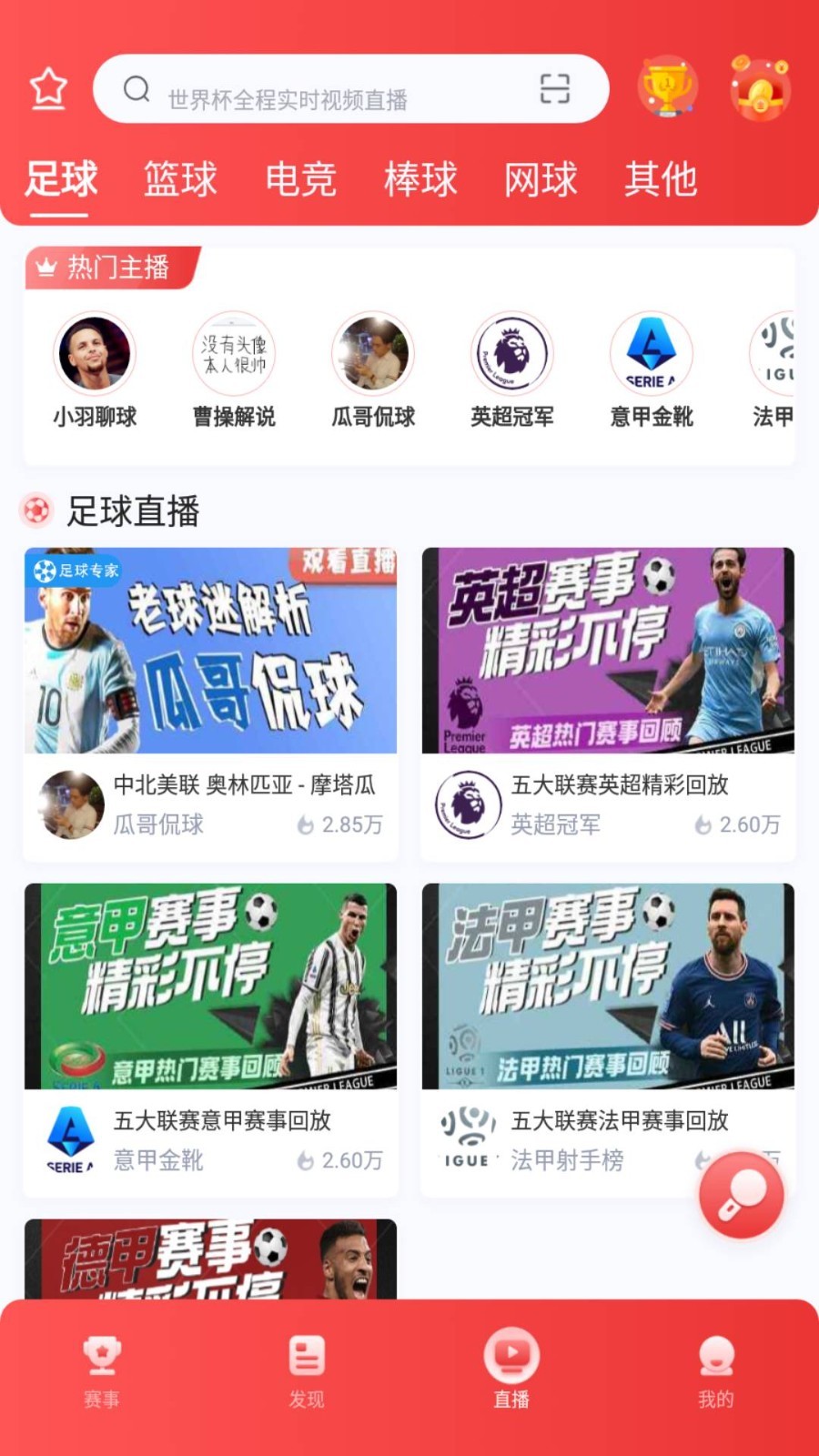Image resolution: width=819 pixels, height=1456 pixels.
Task: Open the 意甲金靴 streamer profile
Action: pyautogui.click(x=652, y=370)
